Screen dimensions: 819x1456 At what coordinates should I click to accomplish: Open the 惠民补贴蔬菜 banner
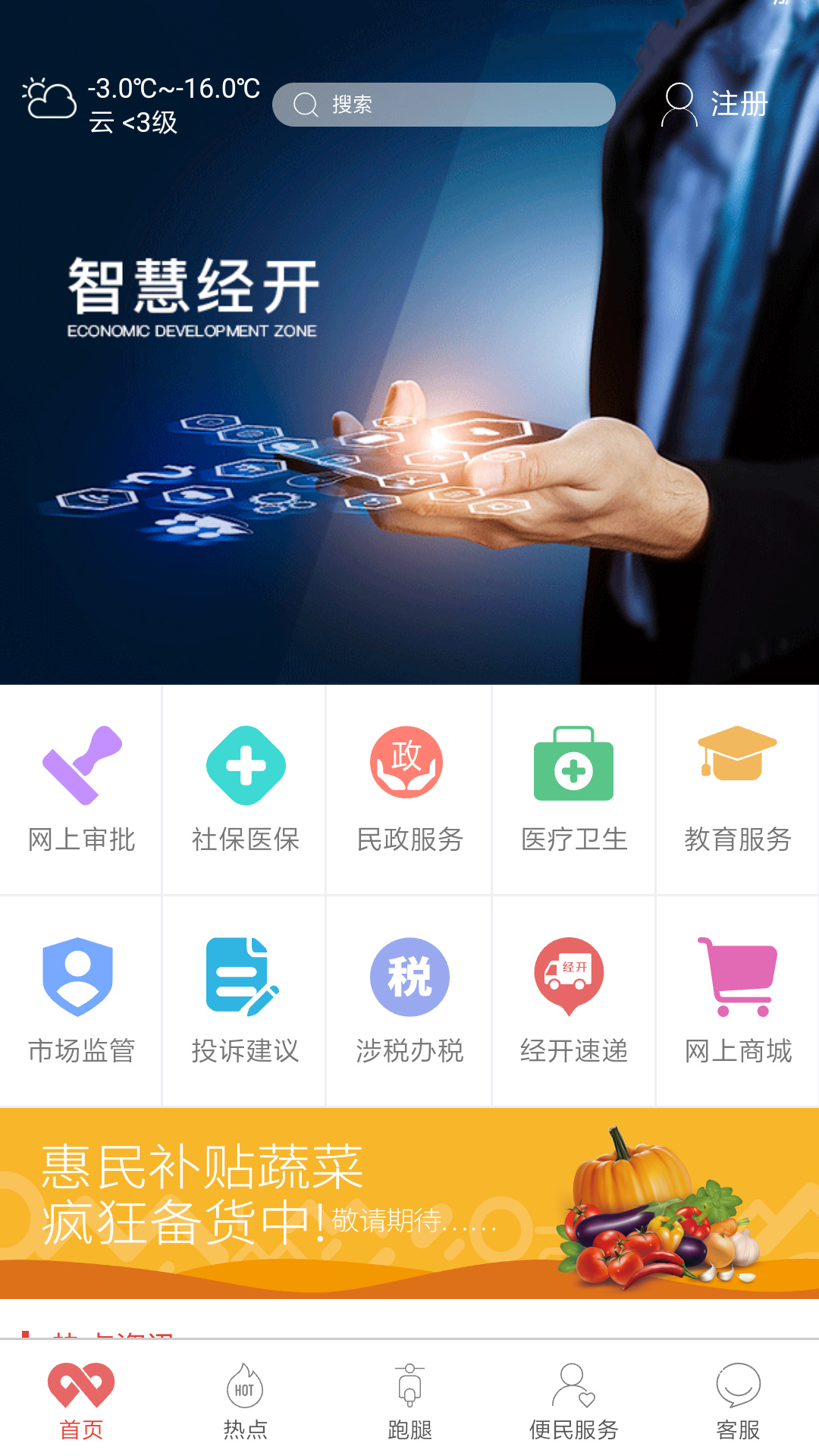(409, 1203)
